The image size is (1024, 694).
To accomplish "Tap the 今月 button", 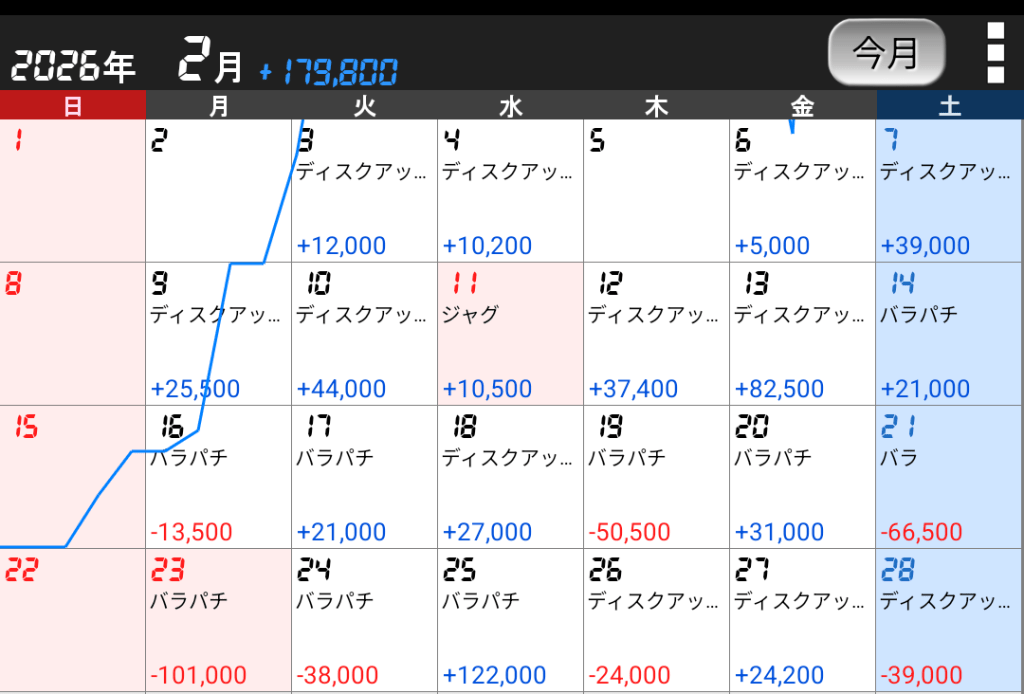I will point(886,52).
